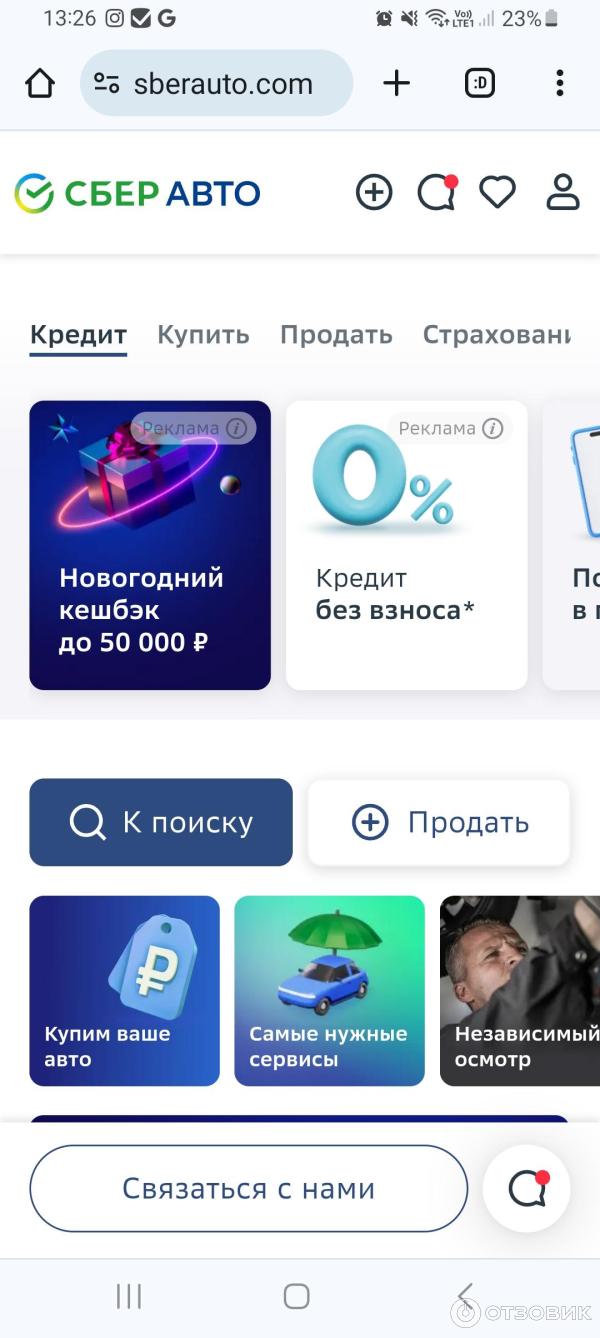Open favorites heart icon
Screen dimensions: 600x1338
pyautogui.click(x=497, y=192)
